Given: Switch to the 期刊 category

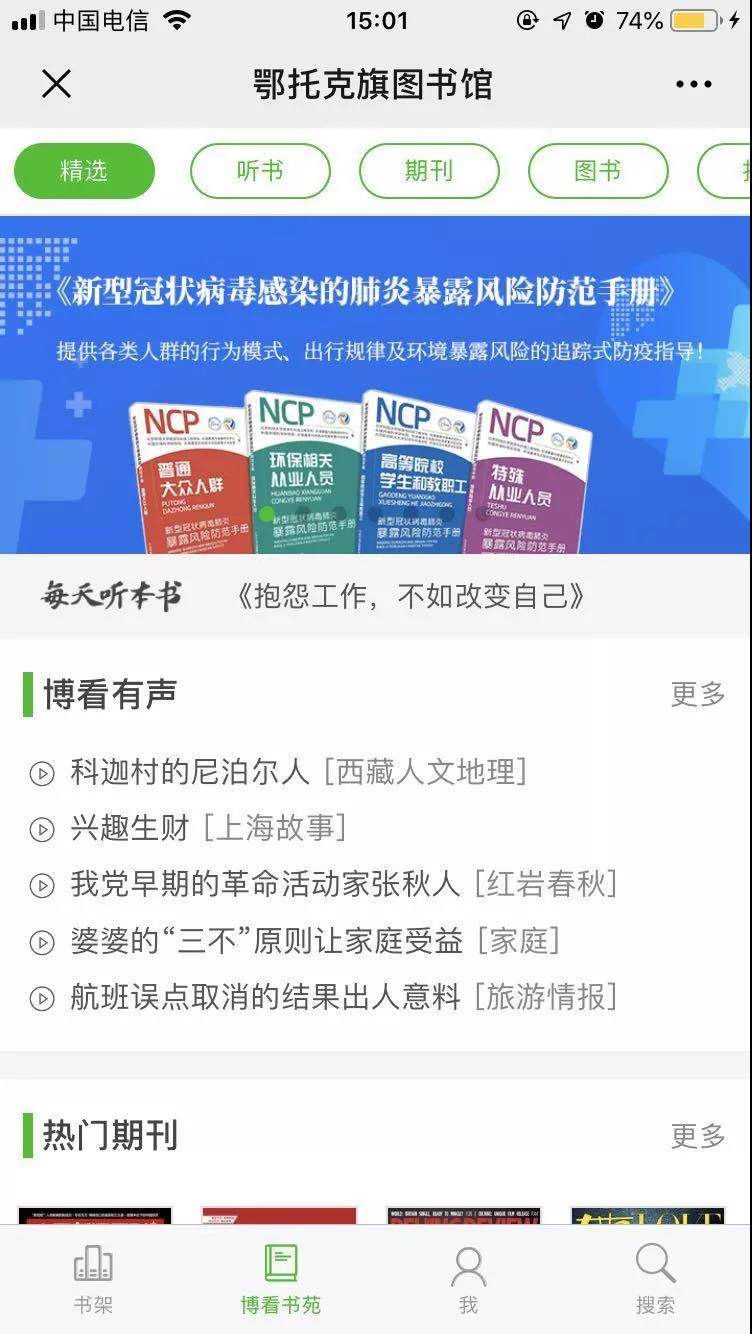Looking at the screenshot, I should pos(429,171).
